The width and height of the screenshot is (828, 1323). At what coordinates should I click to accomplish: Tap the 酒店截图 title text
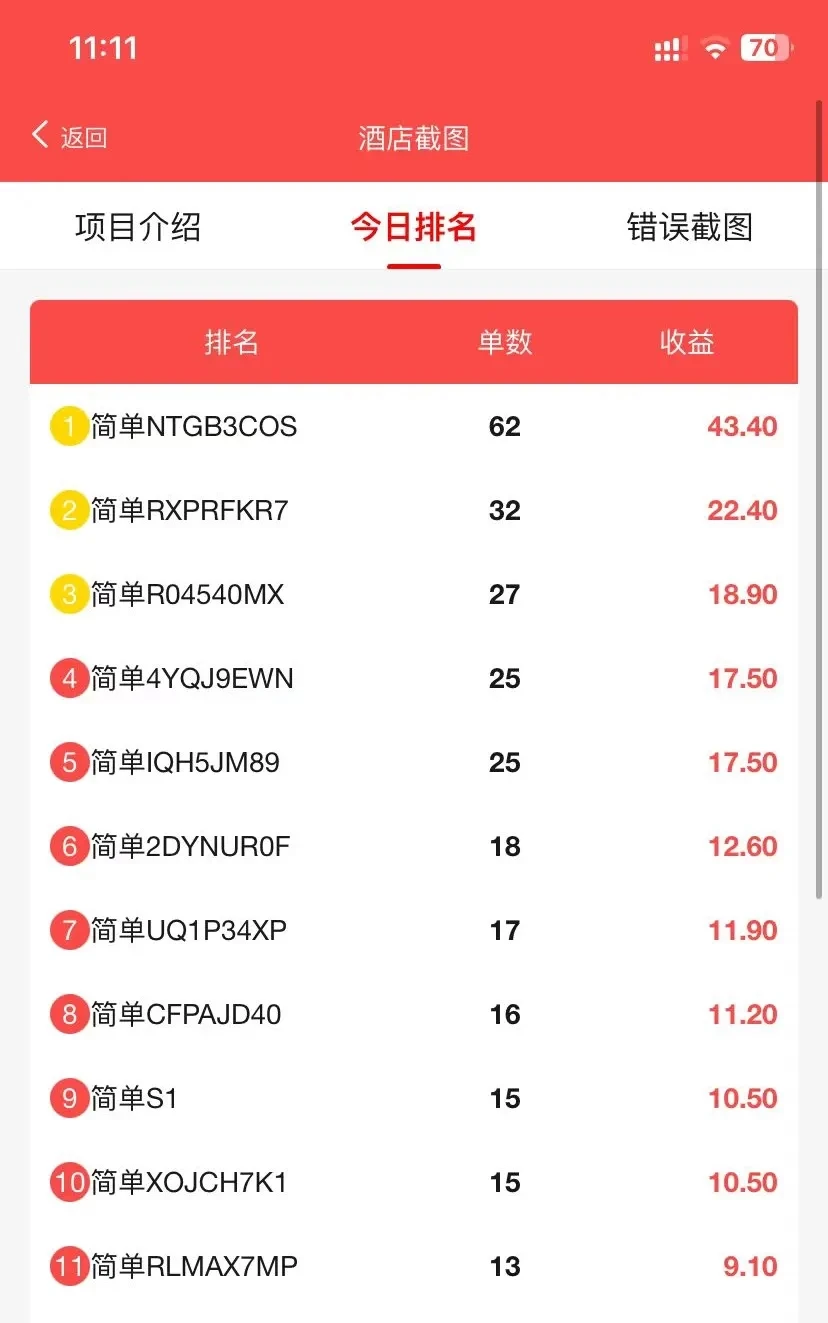pos(413,138)
